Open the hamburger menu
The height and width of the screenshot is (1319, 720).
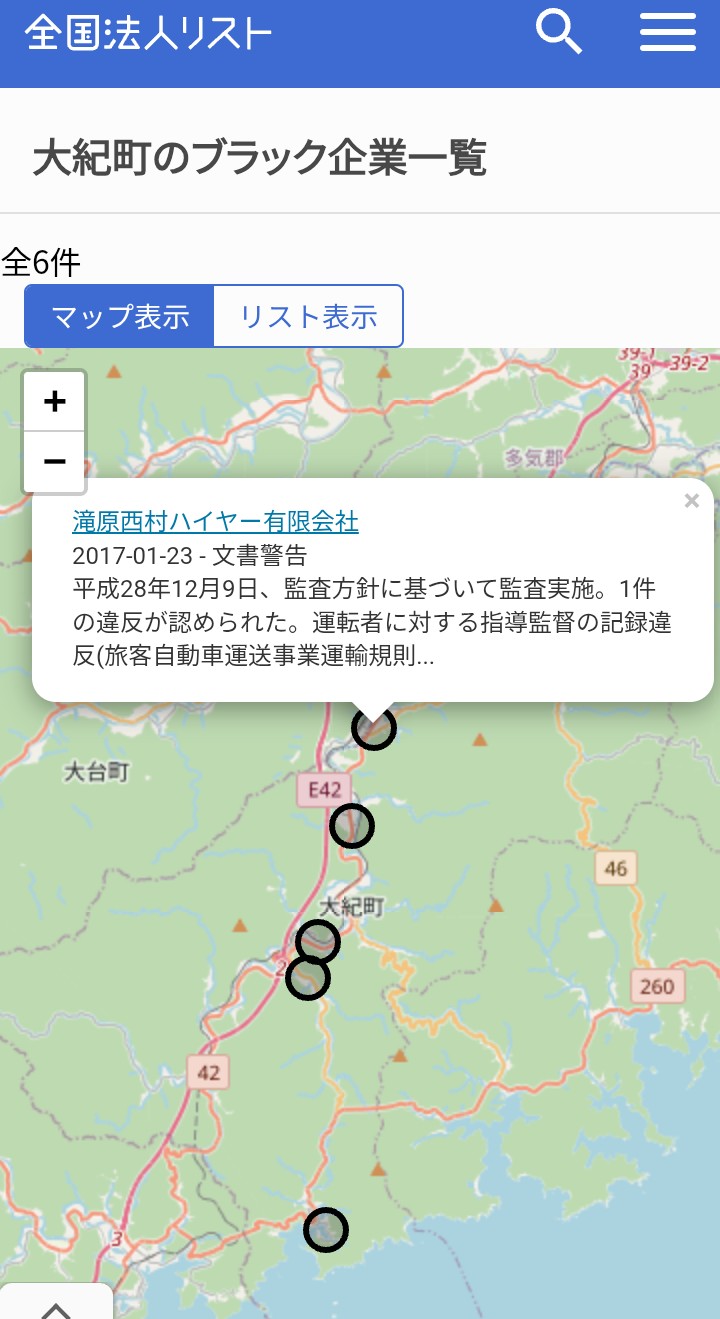(668, 32)
